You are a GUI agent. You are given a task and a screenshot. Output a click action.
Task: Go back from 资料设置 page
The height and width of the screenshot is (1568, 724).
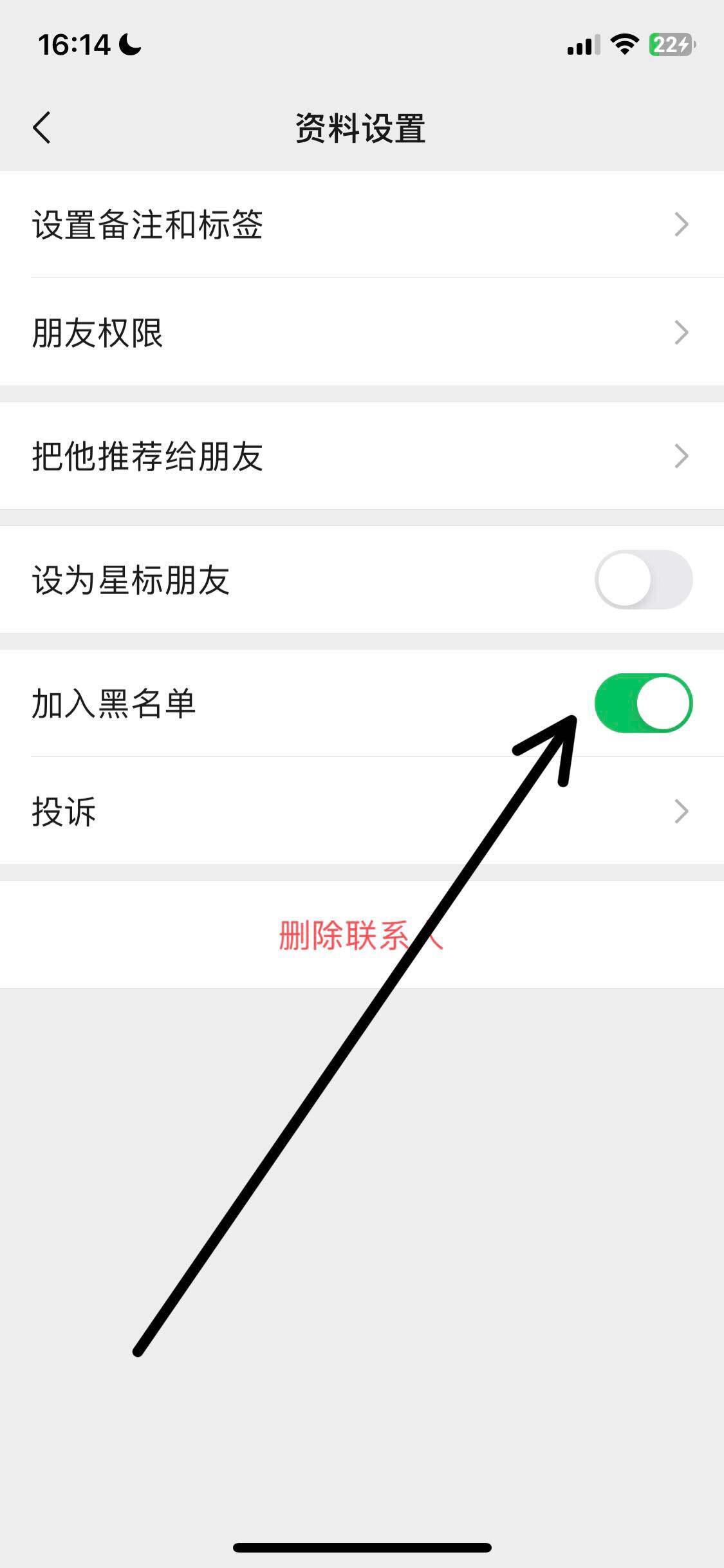[42, 127]
